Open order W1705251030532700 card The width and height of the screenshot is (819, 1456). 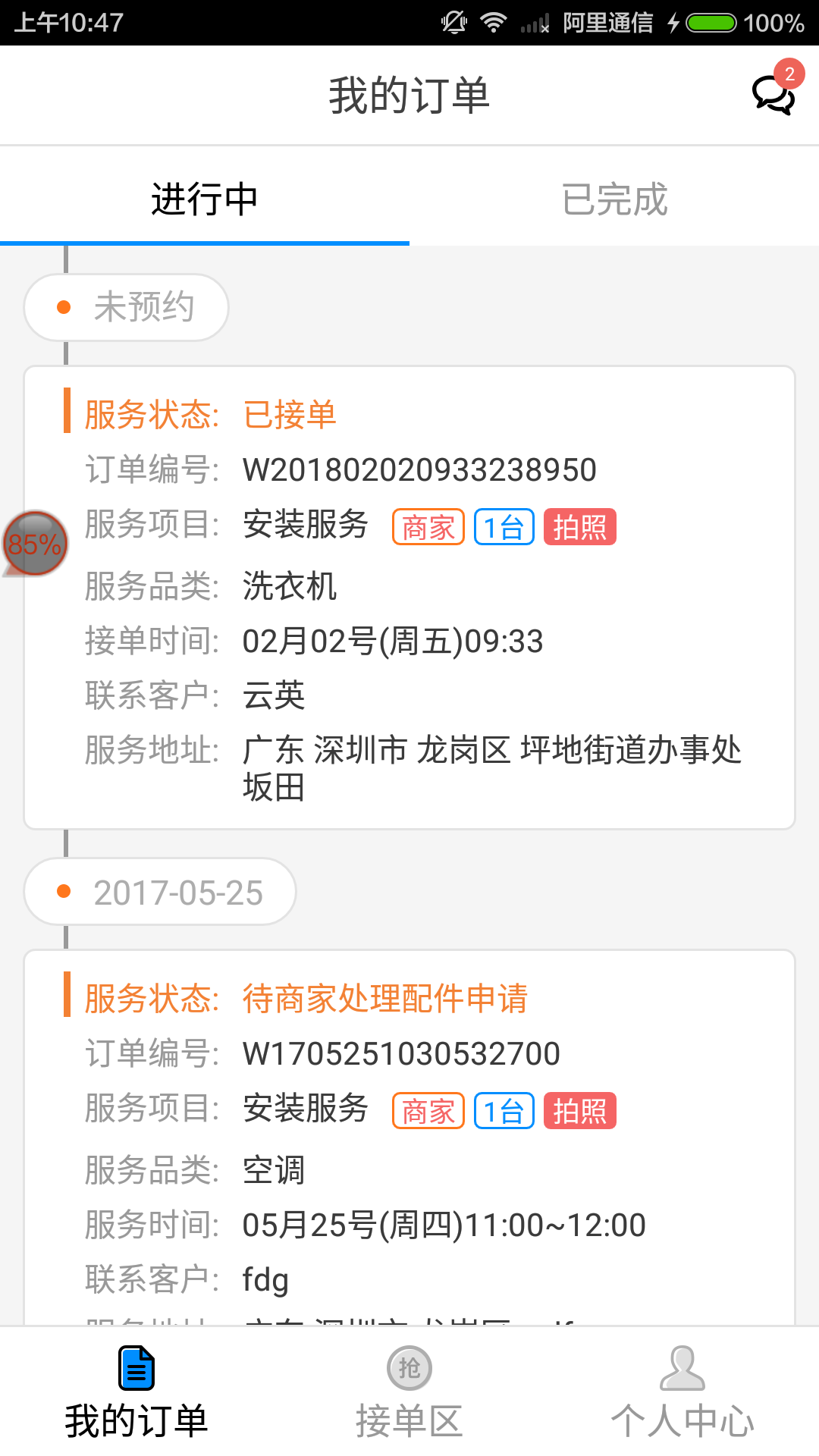pos(409,1137)
